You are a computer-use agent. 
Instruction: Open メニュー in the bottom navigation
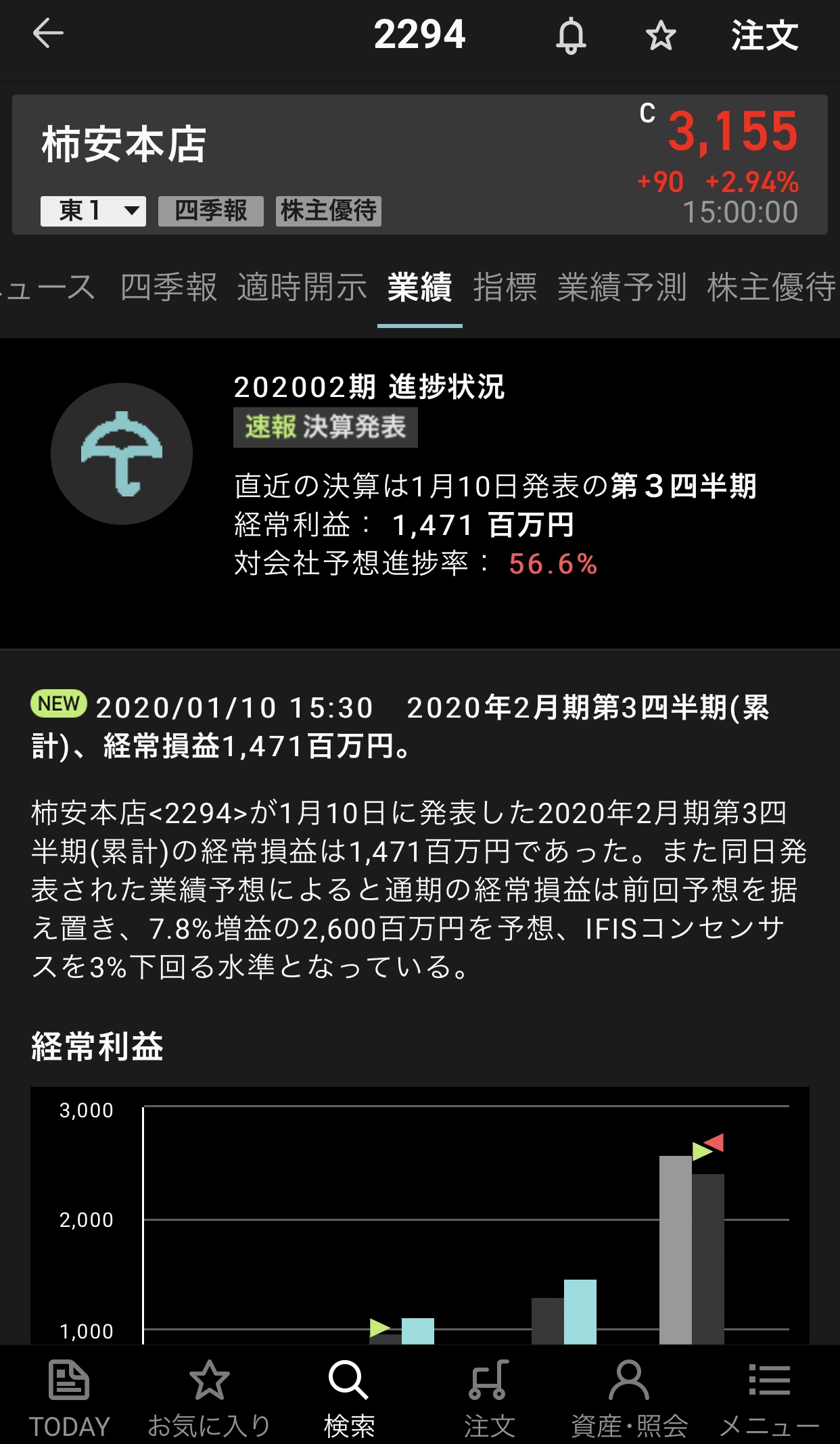pyautogui.click(x=769, y=1397)
